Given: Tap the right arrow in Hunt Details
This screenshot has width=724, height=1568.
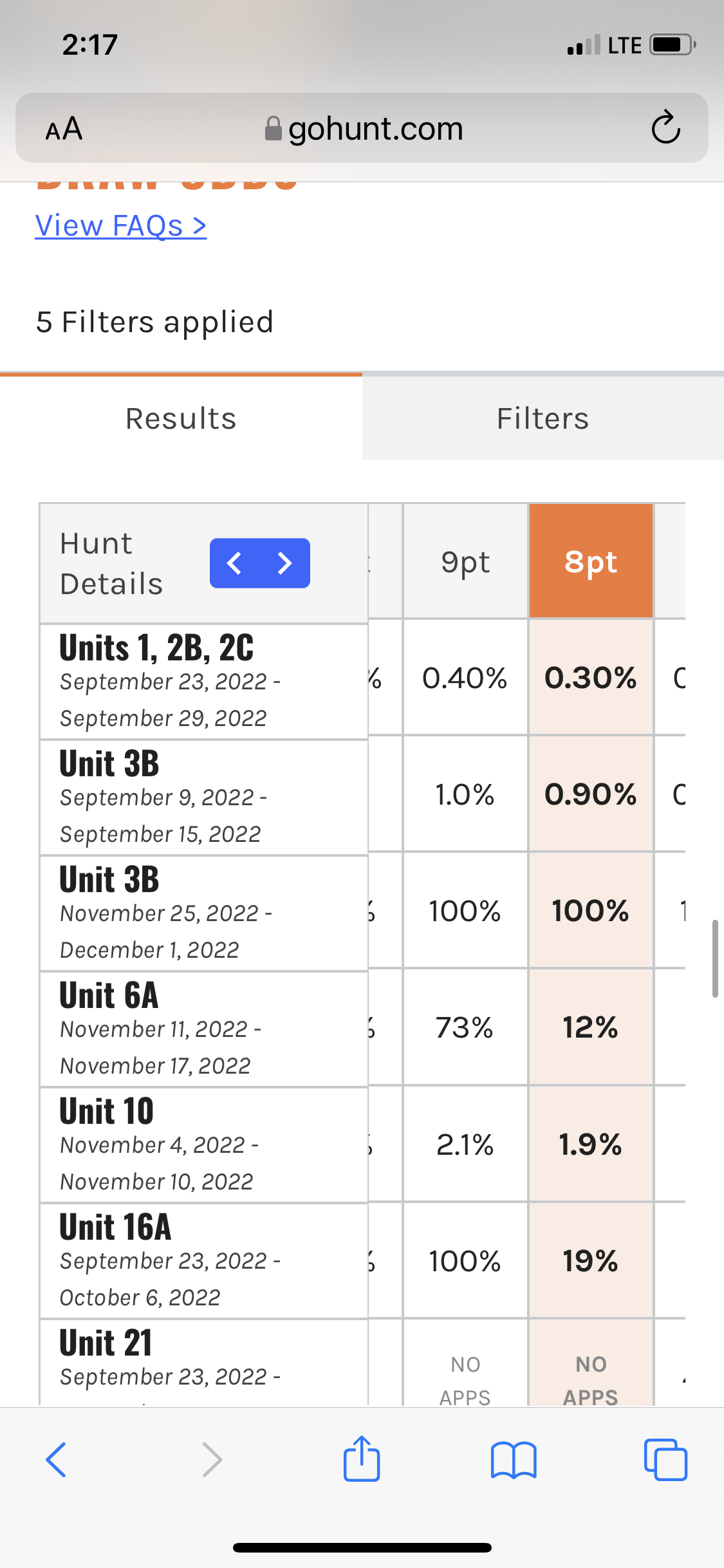Looking at the screenshot, I should [284, 563].
